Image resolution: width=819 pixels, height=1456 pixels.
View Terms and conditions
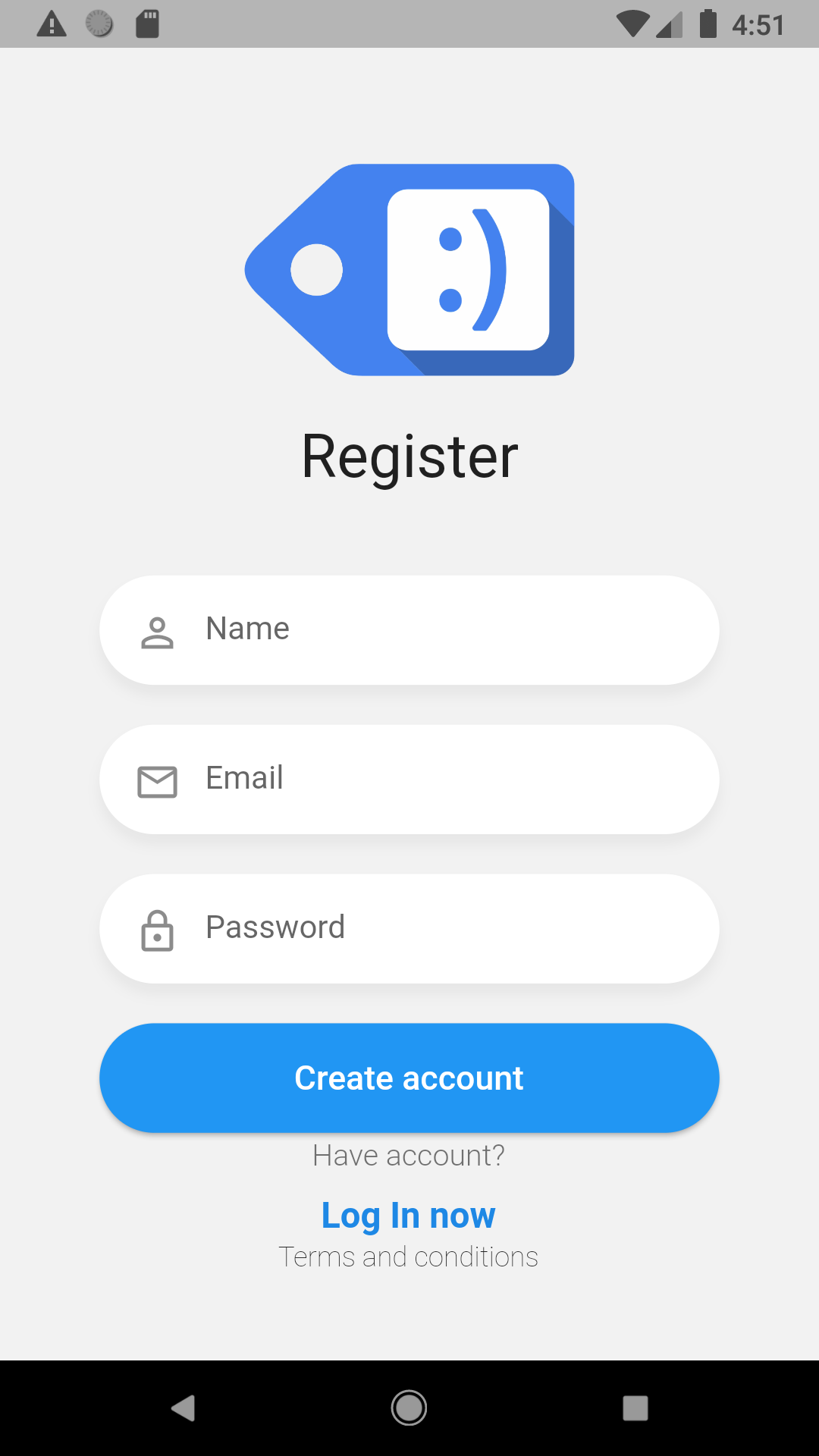(409, 1257)
